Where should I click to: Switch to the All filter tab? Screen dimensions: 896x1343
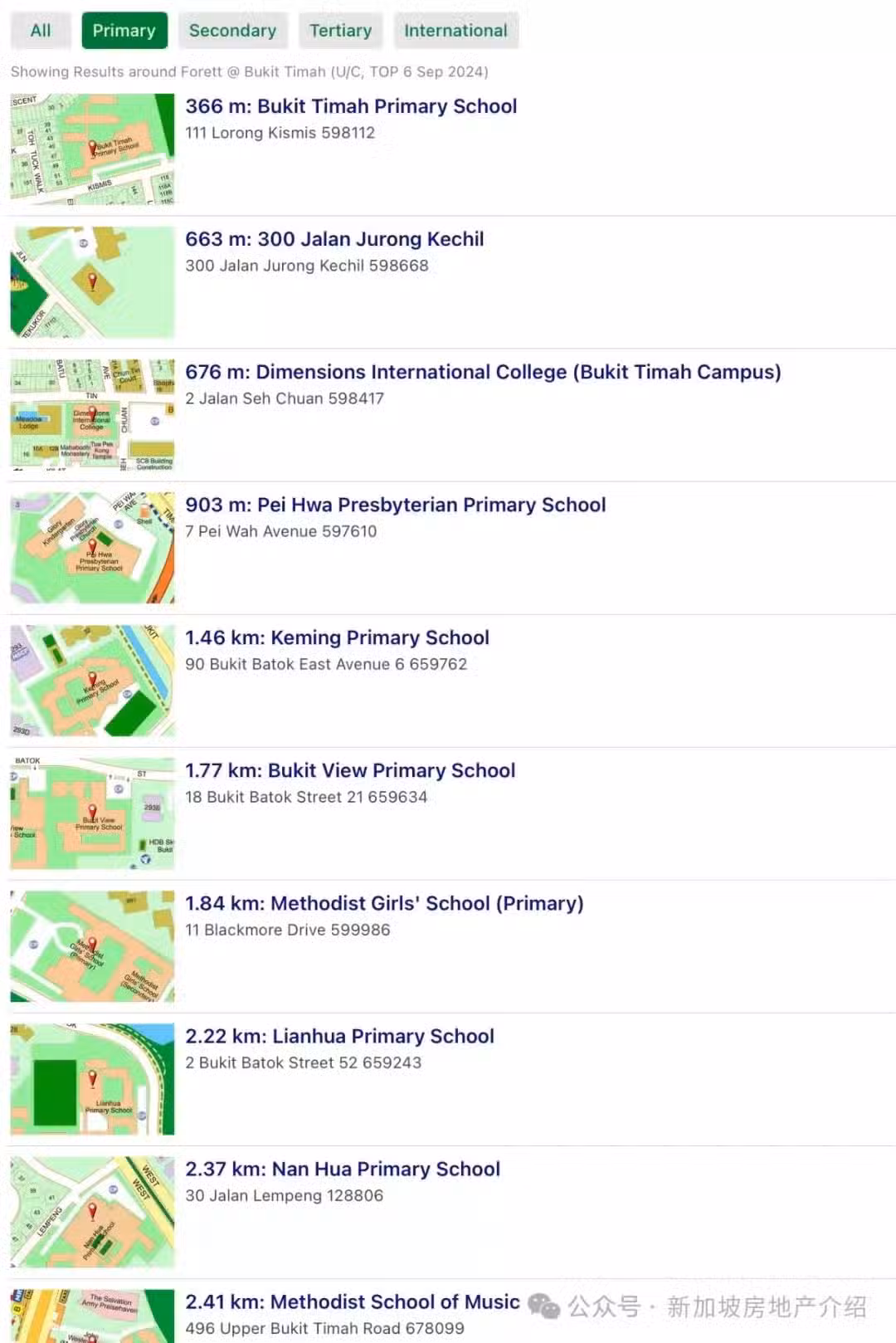[41, 31]
